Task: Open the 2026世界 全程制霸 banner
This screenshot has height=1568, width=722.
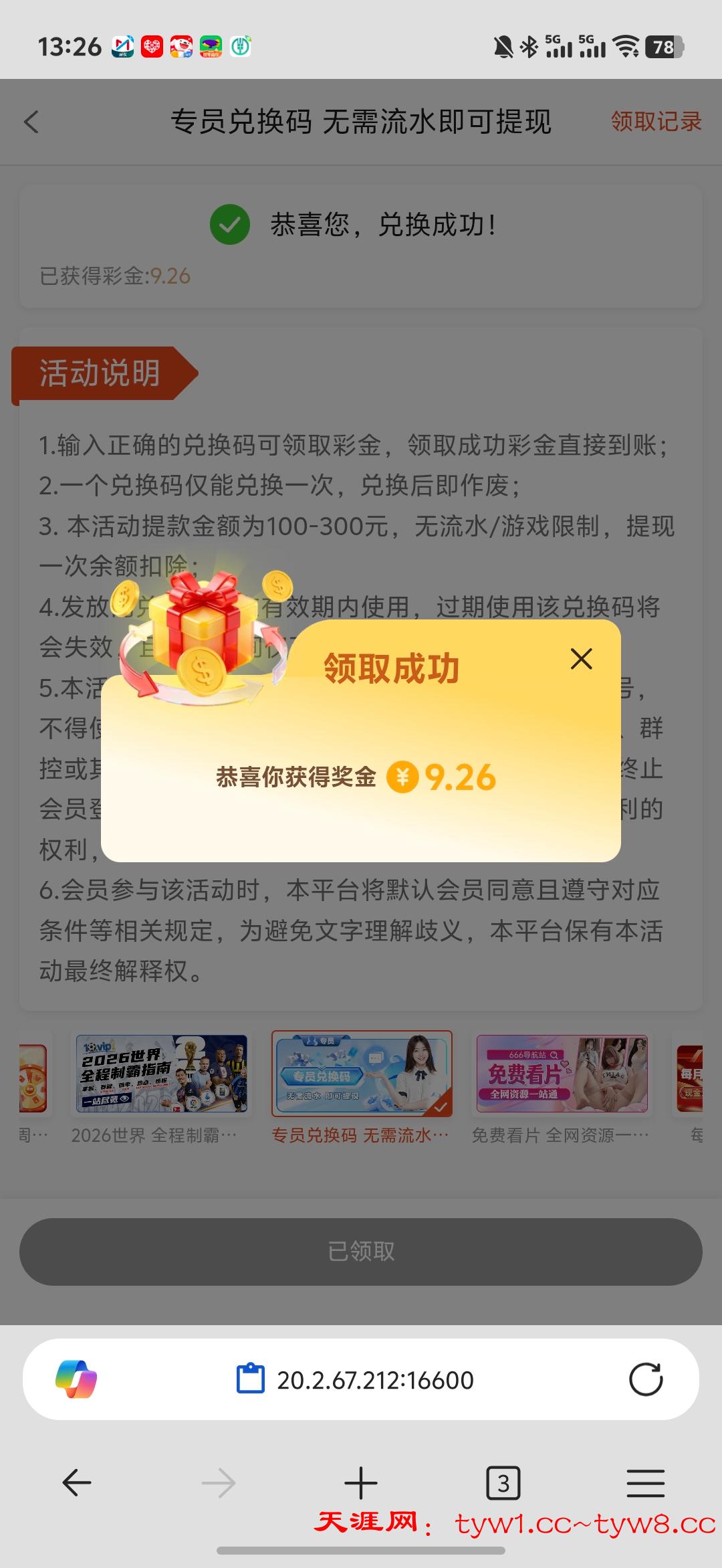Action: 161,1074
